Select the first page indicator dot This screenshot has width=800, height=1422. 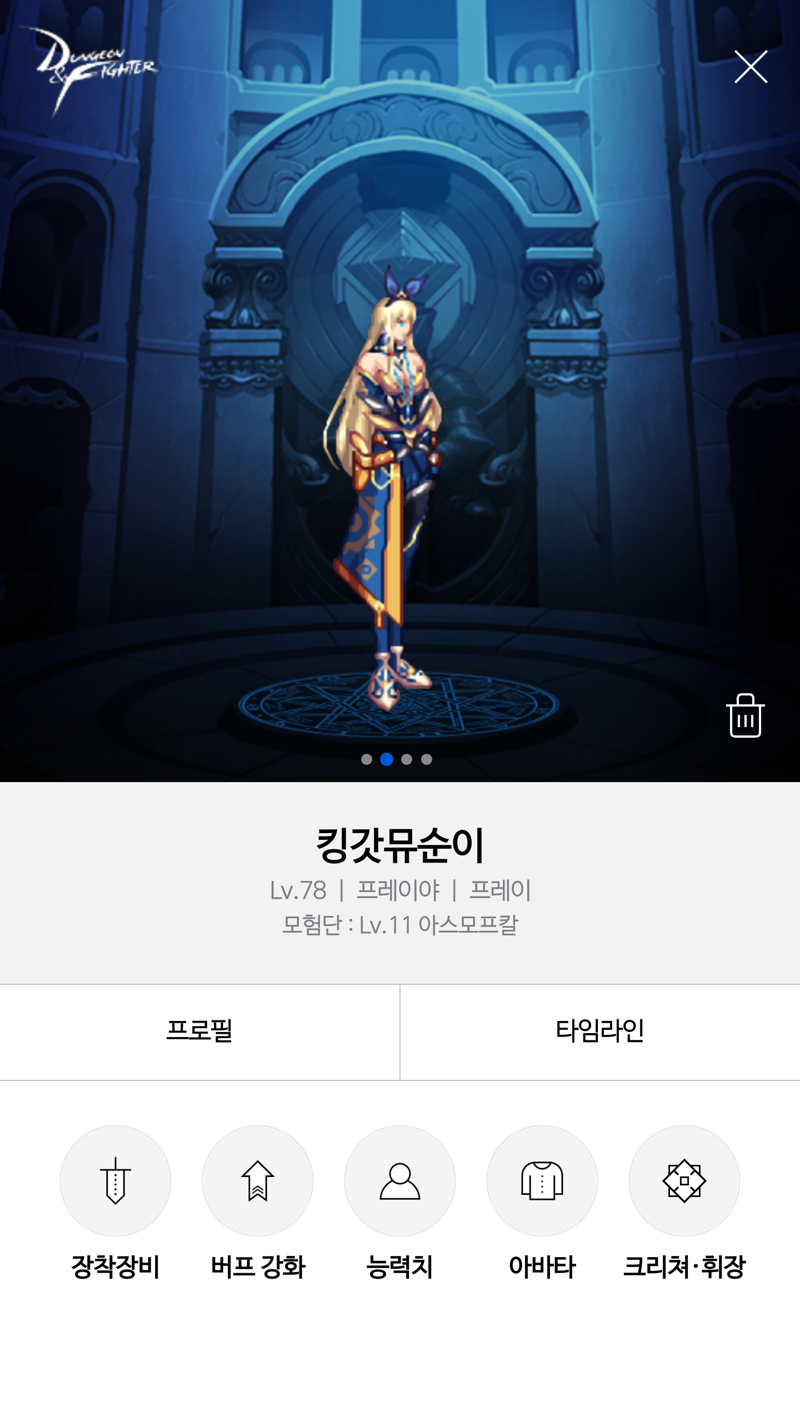(367, 759)
